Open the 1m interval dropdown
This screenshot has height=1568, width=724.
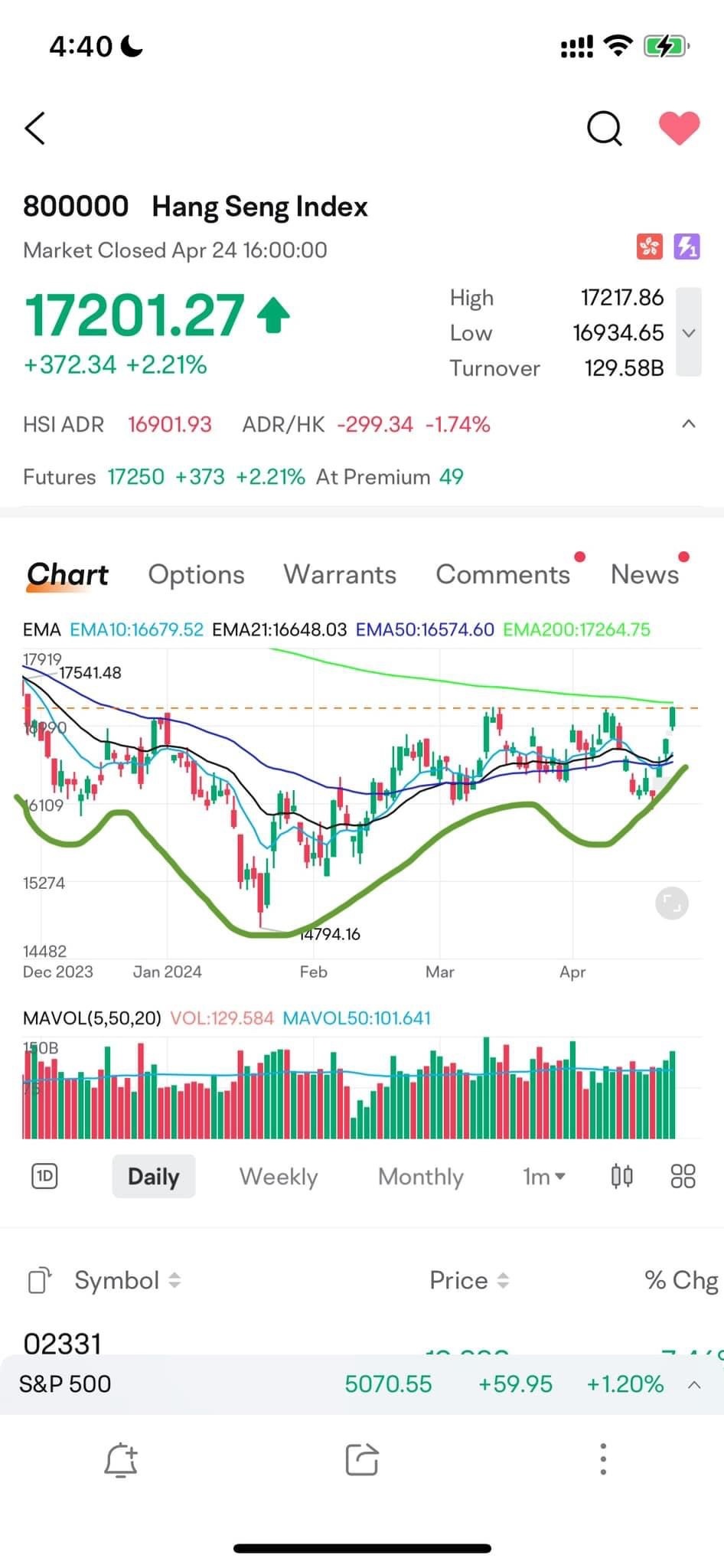[x=543, y=1176]
